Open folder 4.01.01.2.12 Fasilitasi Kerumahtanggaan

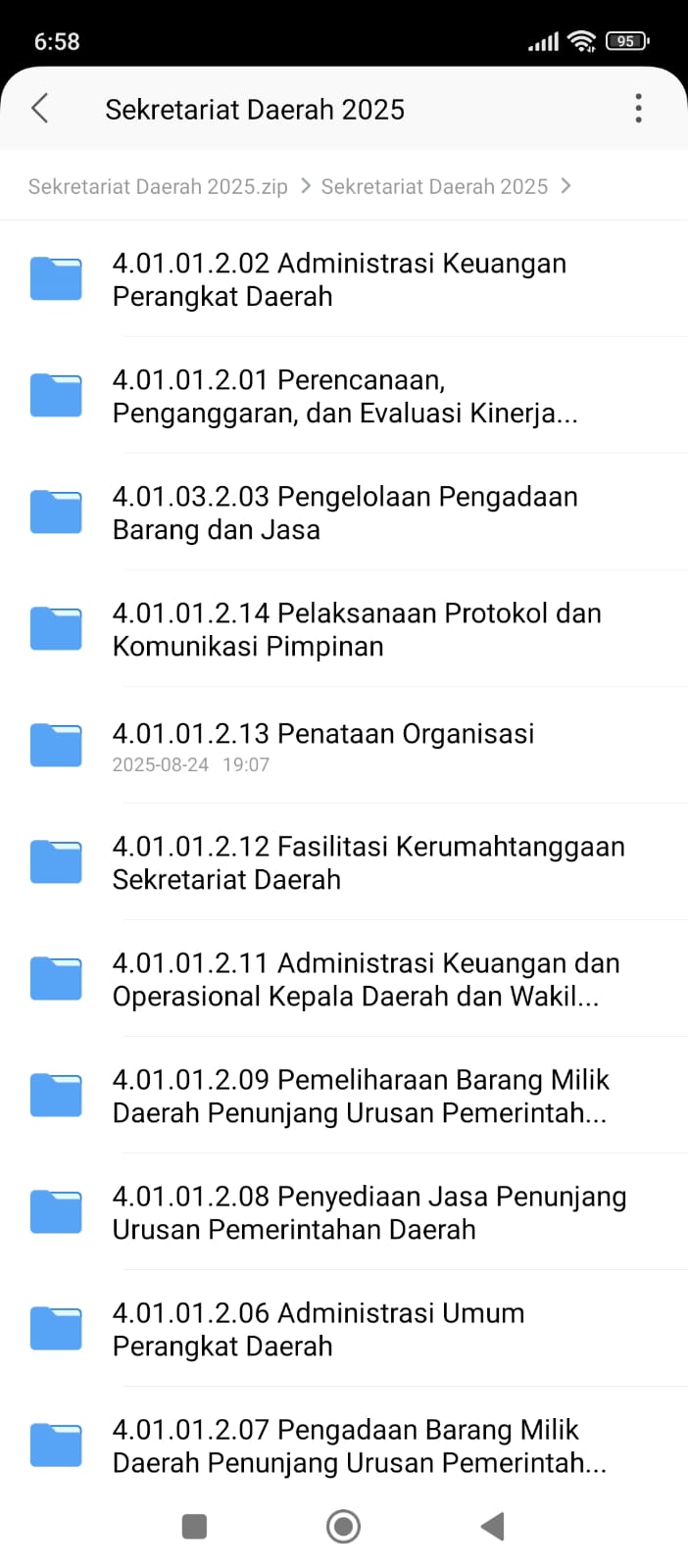point(368,862)
